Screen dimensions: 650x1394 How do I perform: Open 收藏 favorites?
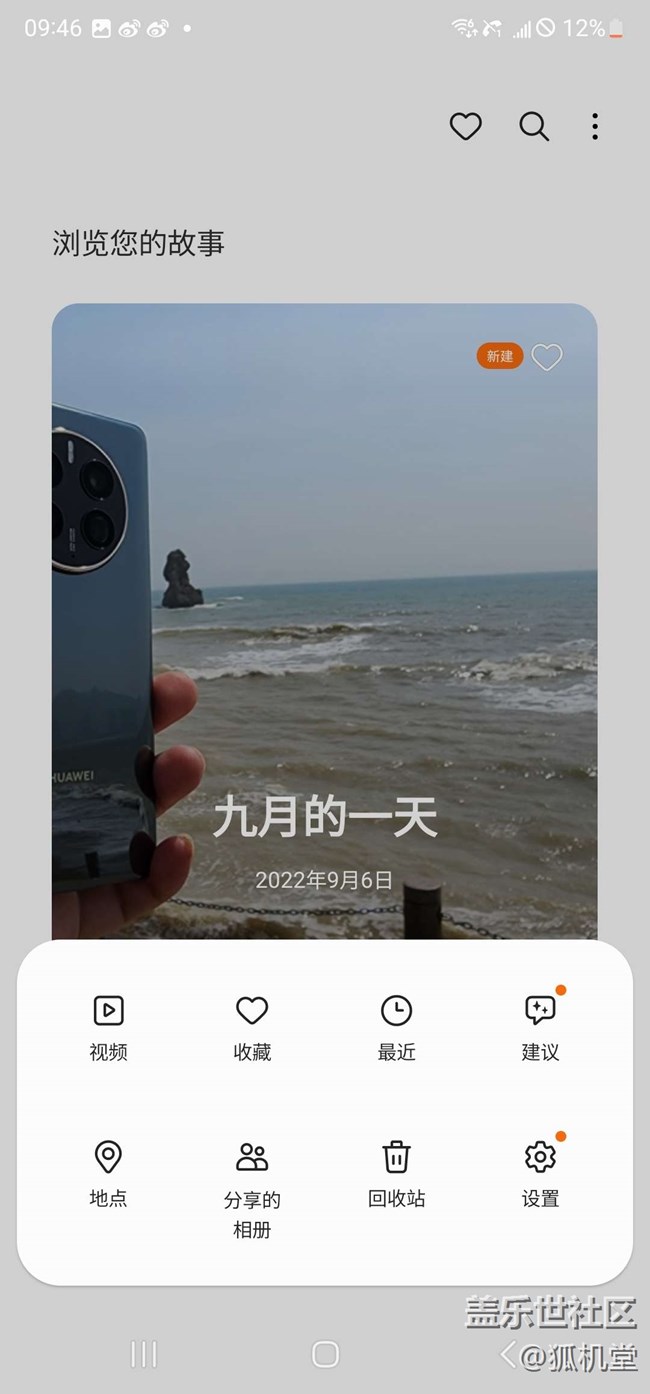(252, 1027)
